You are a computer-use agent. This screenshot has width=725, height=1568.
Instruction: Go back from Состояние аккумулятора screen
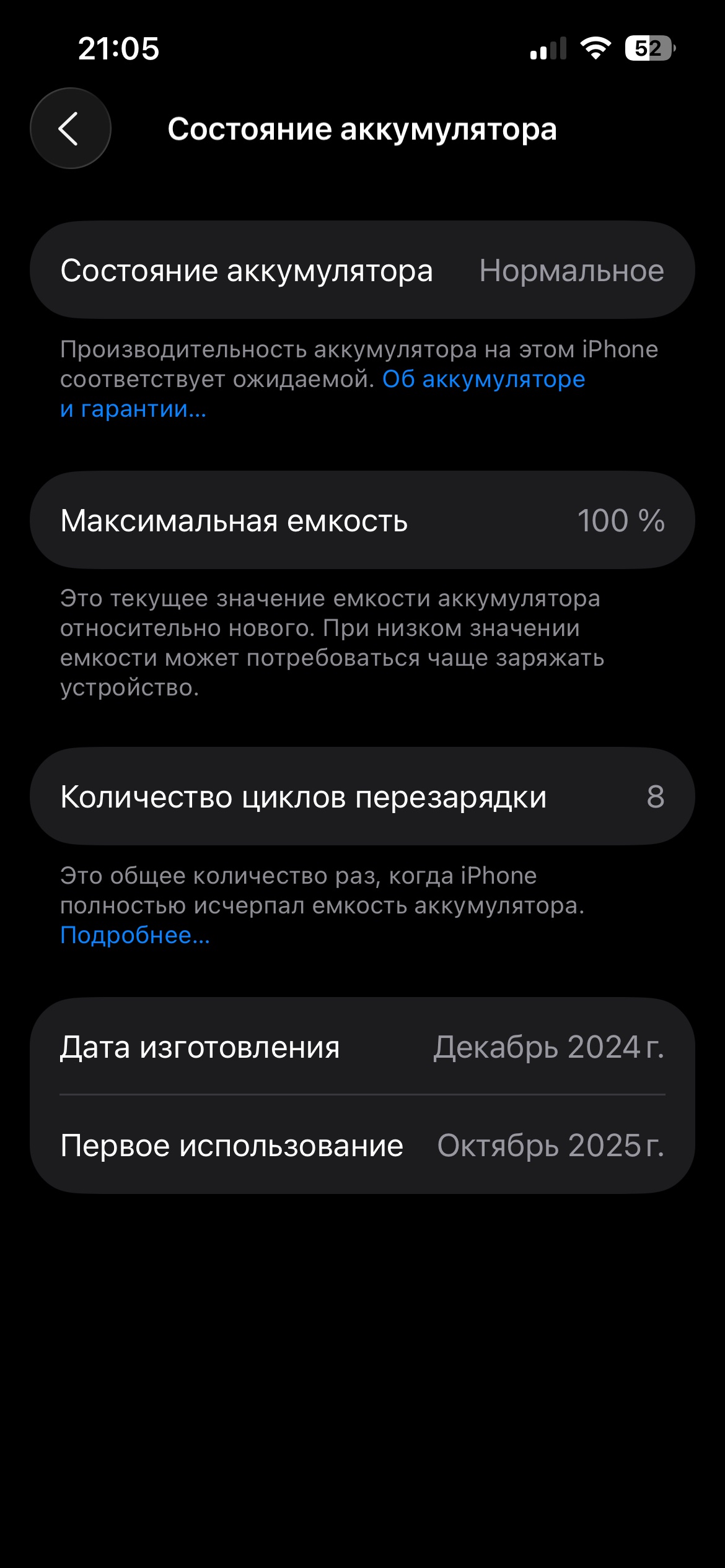71,128
